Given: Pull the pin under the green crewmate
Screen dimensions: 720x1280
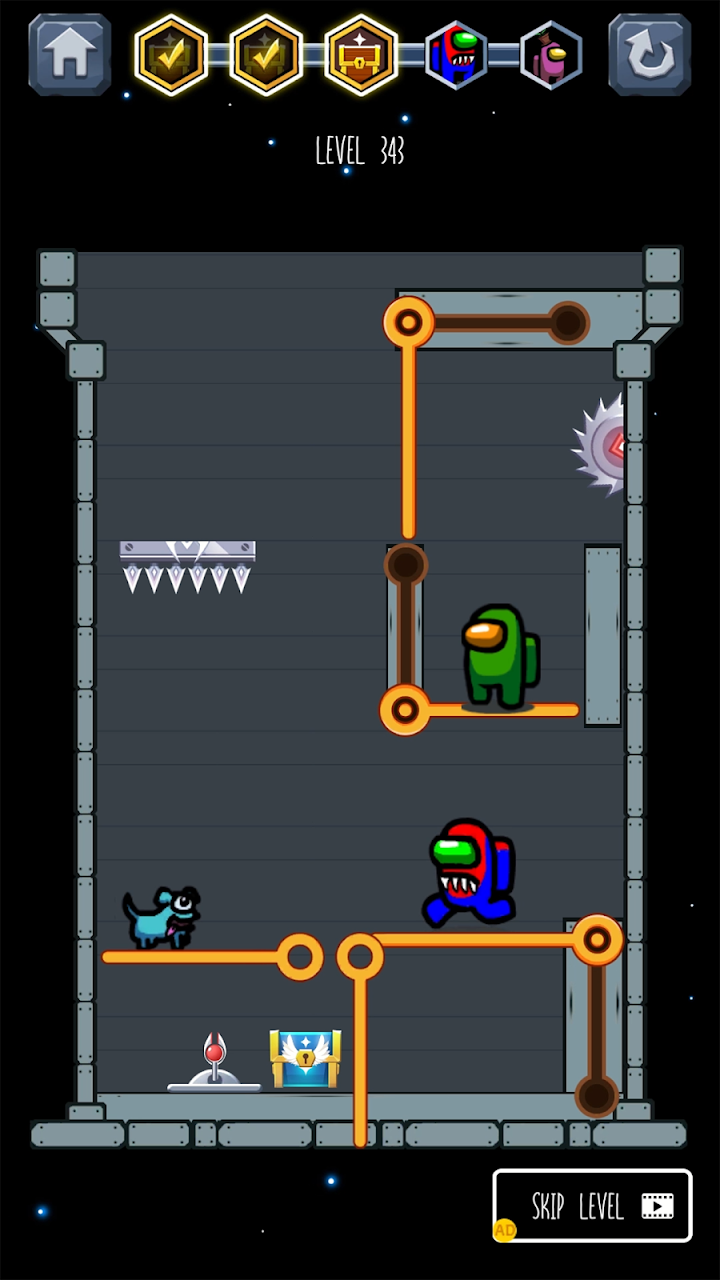Looking at the screenshot, I should coord(405,710).
